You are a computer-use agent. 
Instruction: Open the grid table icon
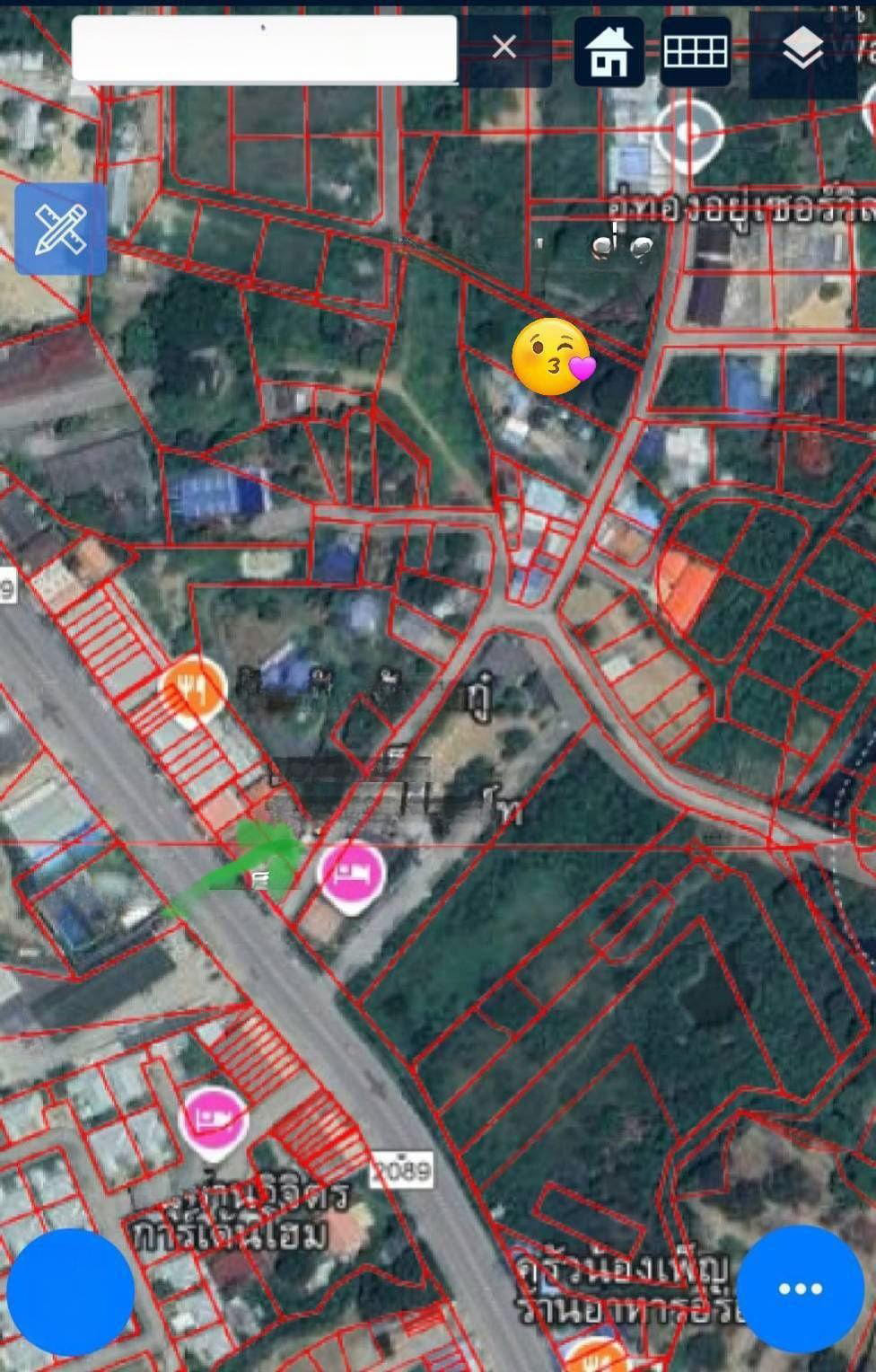(695, 51)
